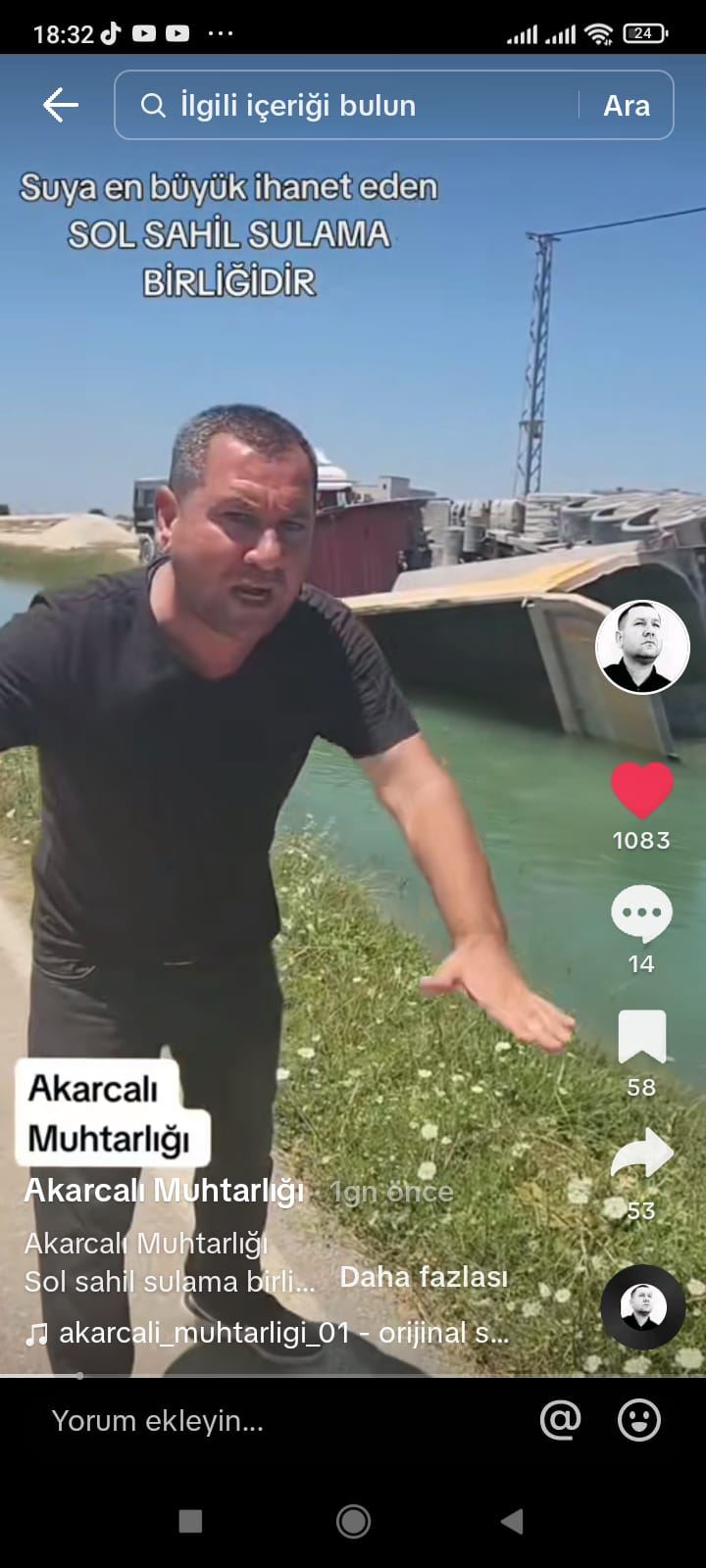Open the creator's profile picture
Screen dimensions: 706x1568
pyautogui.click(x=642, y=647)
